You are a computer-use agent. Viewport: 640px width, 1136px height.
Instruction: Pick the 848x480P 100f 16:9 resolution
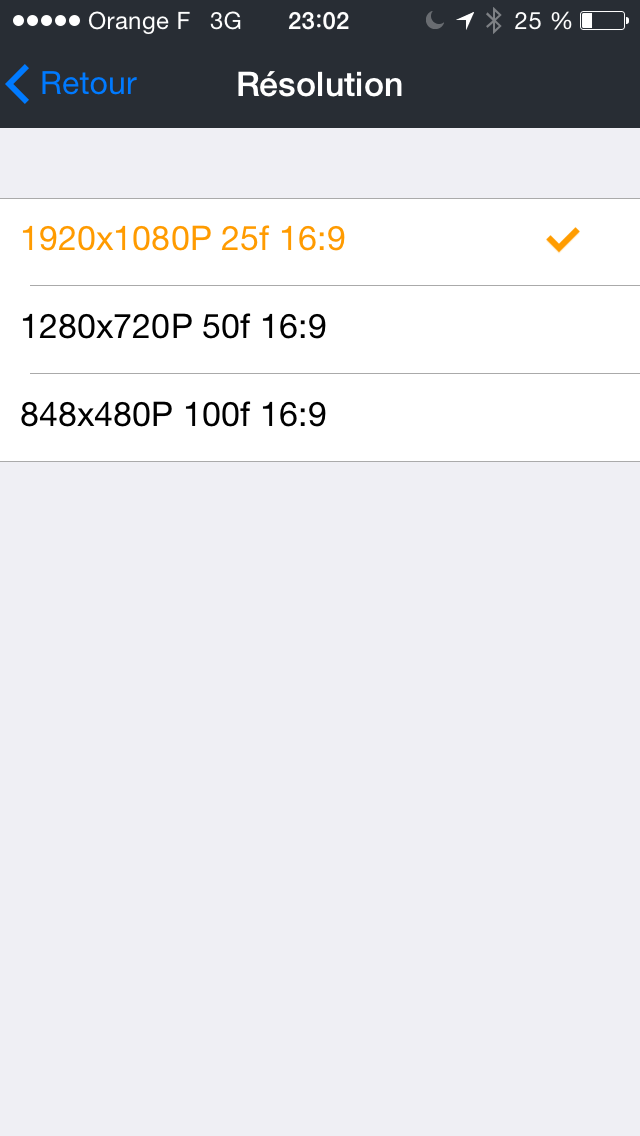pos(320,417)
